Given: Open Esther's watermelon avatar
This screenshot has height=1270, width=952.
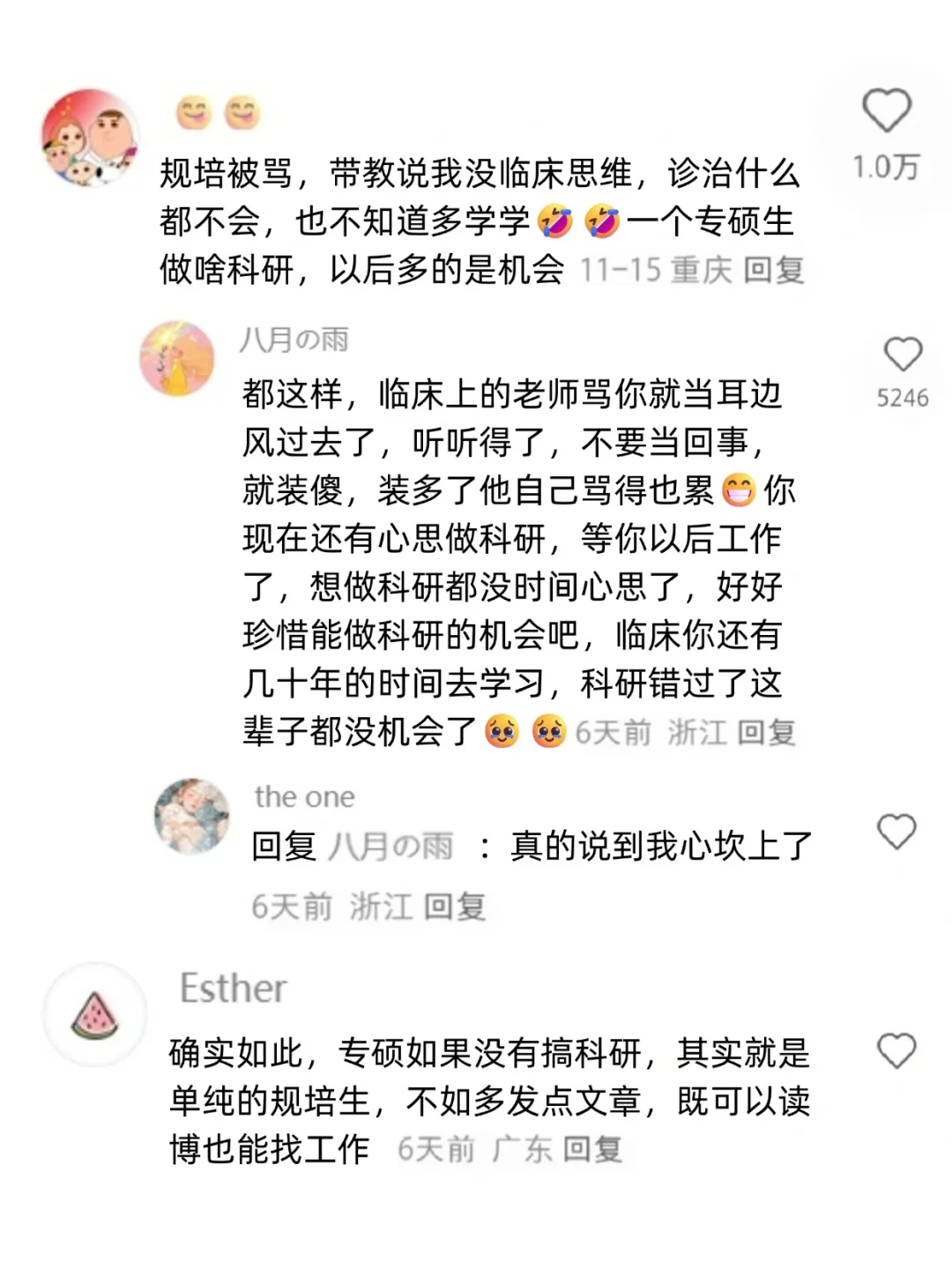Looking at the screenshot, I should tap(94, 1015).
